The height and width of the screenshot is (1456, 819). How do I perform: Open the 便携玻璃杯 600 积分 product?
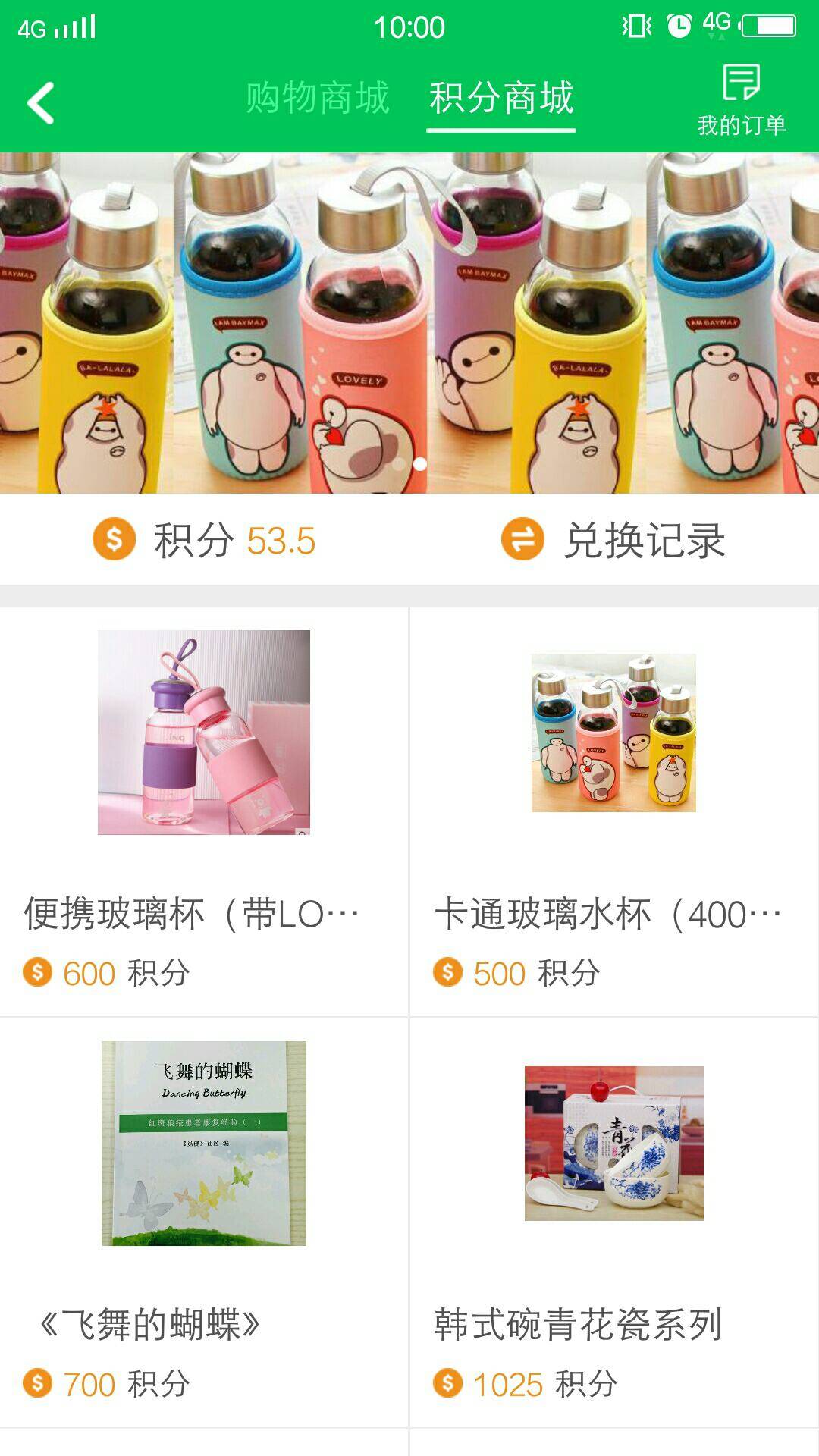coord(204,811)
